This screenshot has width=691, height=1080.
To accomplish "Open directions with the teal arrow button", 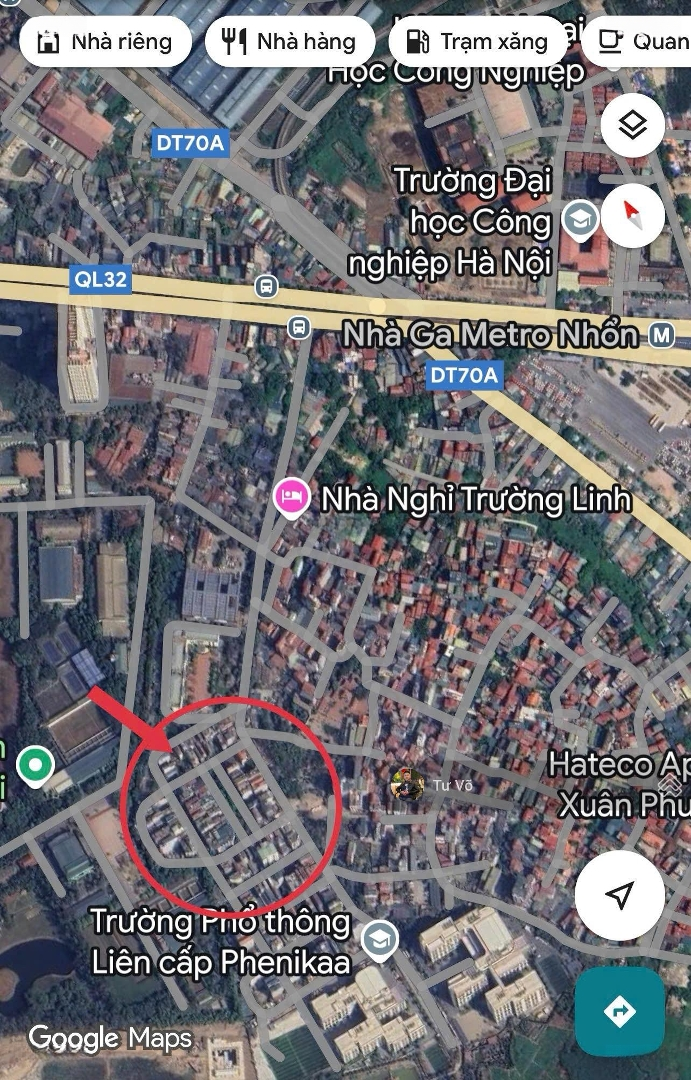I will [620, 1011].
